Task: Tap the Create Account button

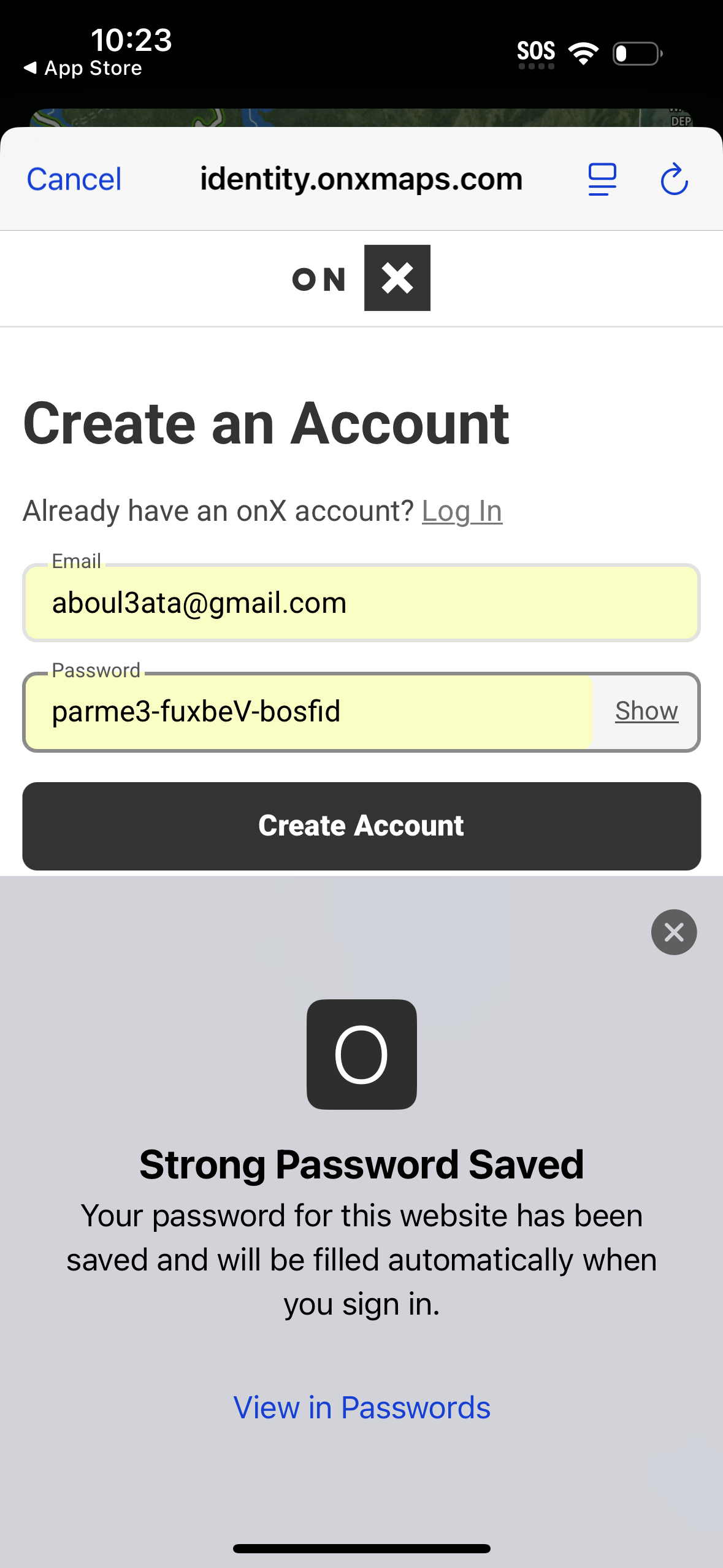Action: point(361,826)
